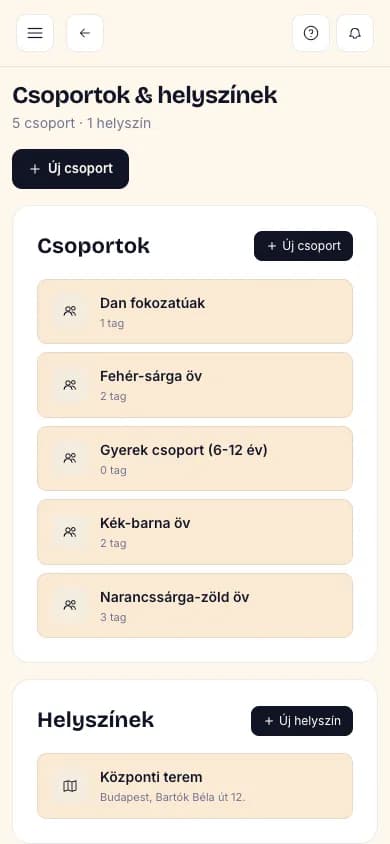Open the Fehér-sárga öv group
390x844 pixels.
tap(195, 385)
